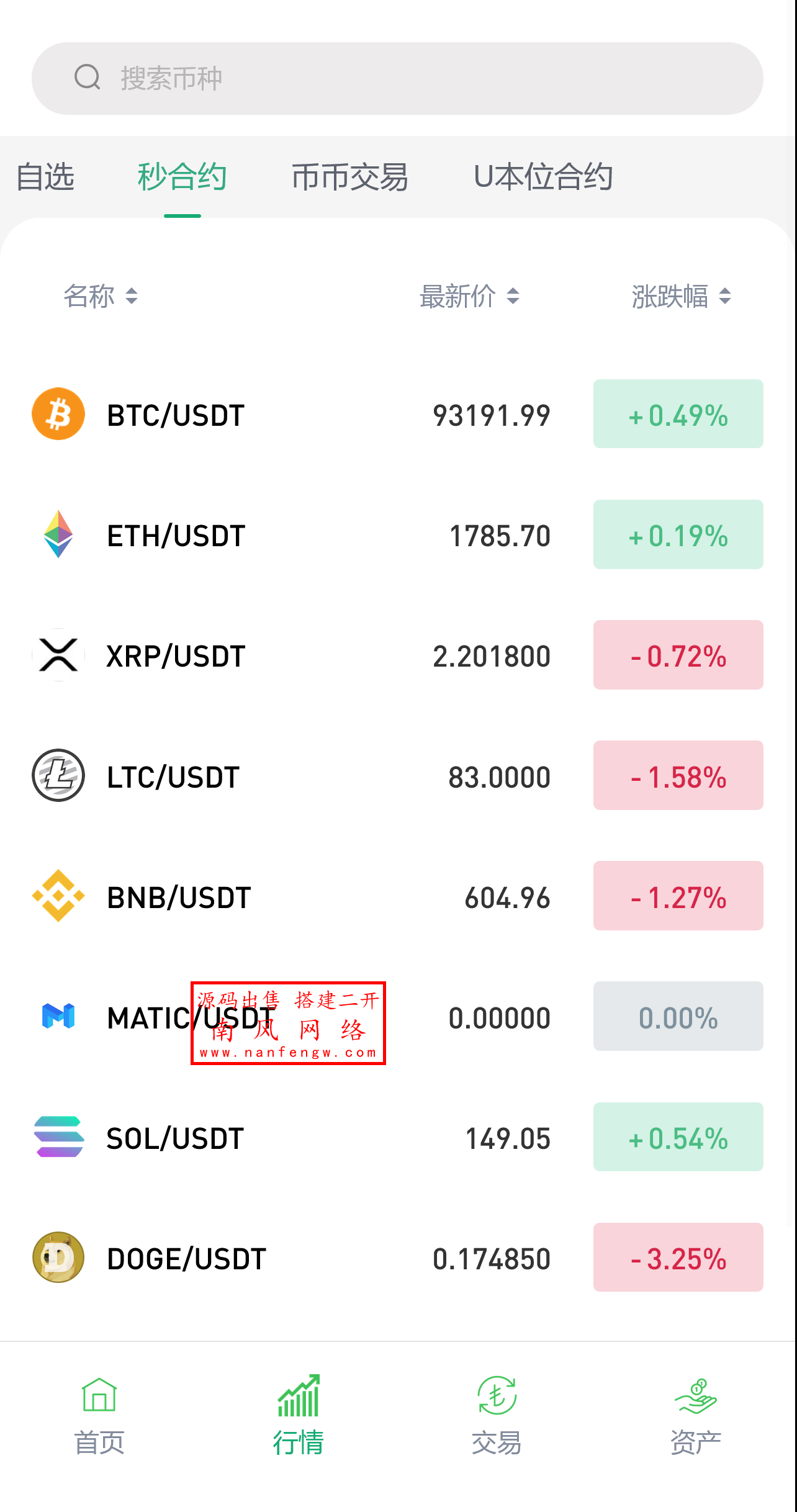Switch to the 交易 bottom tab
Screen dimensions: 797x1512
497,1416
